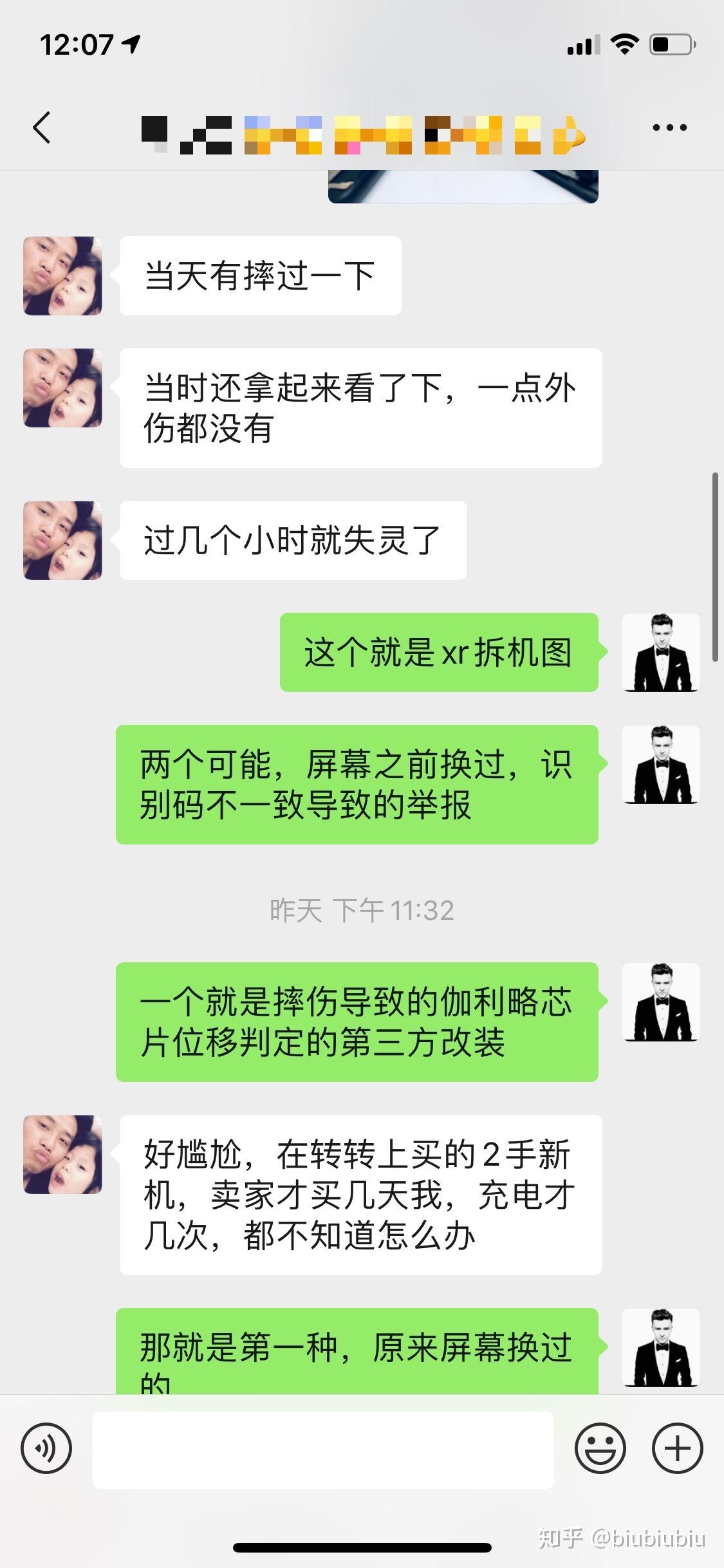Tap the avatar next to 好尴尬 message

pyautogui.click(x=62, y=1154)
